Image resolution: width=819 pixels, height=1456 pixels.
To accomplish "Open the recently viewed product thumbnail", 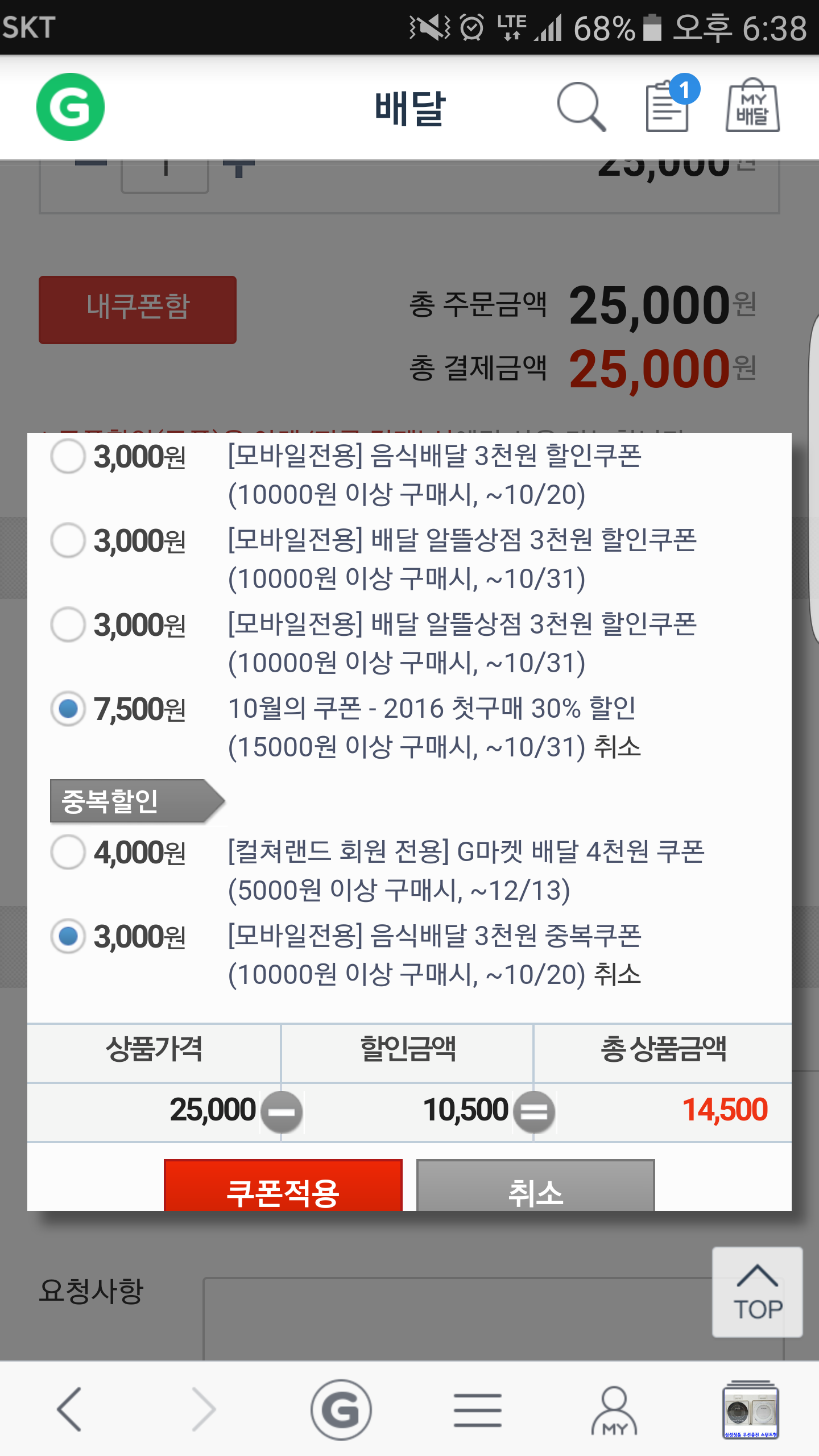I will click(x=751, y=1409).
